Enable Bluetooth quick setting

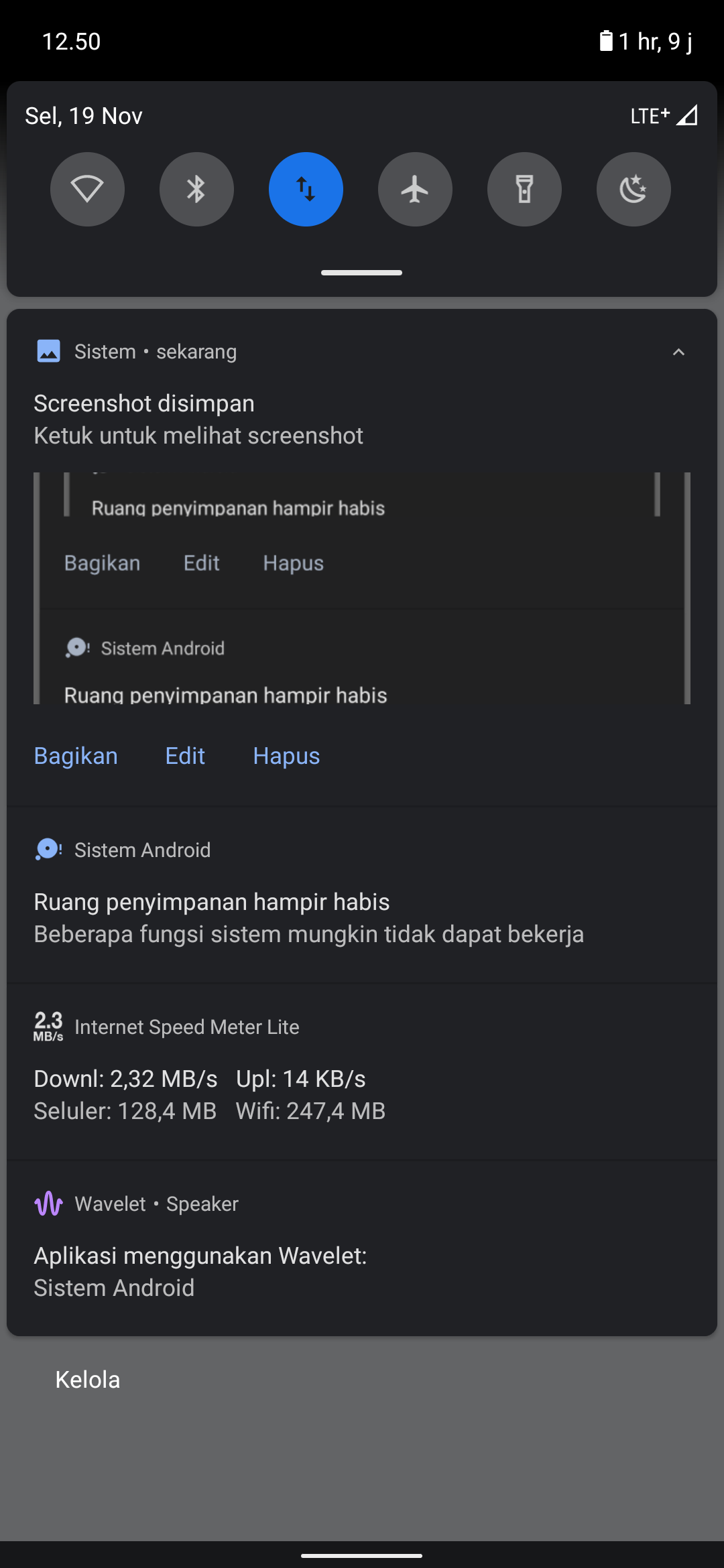(196, 189)
